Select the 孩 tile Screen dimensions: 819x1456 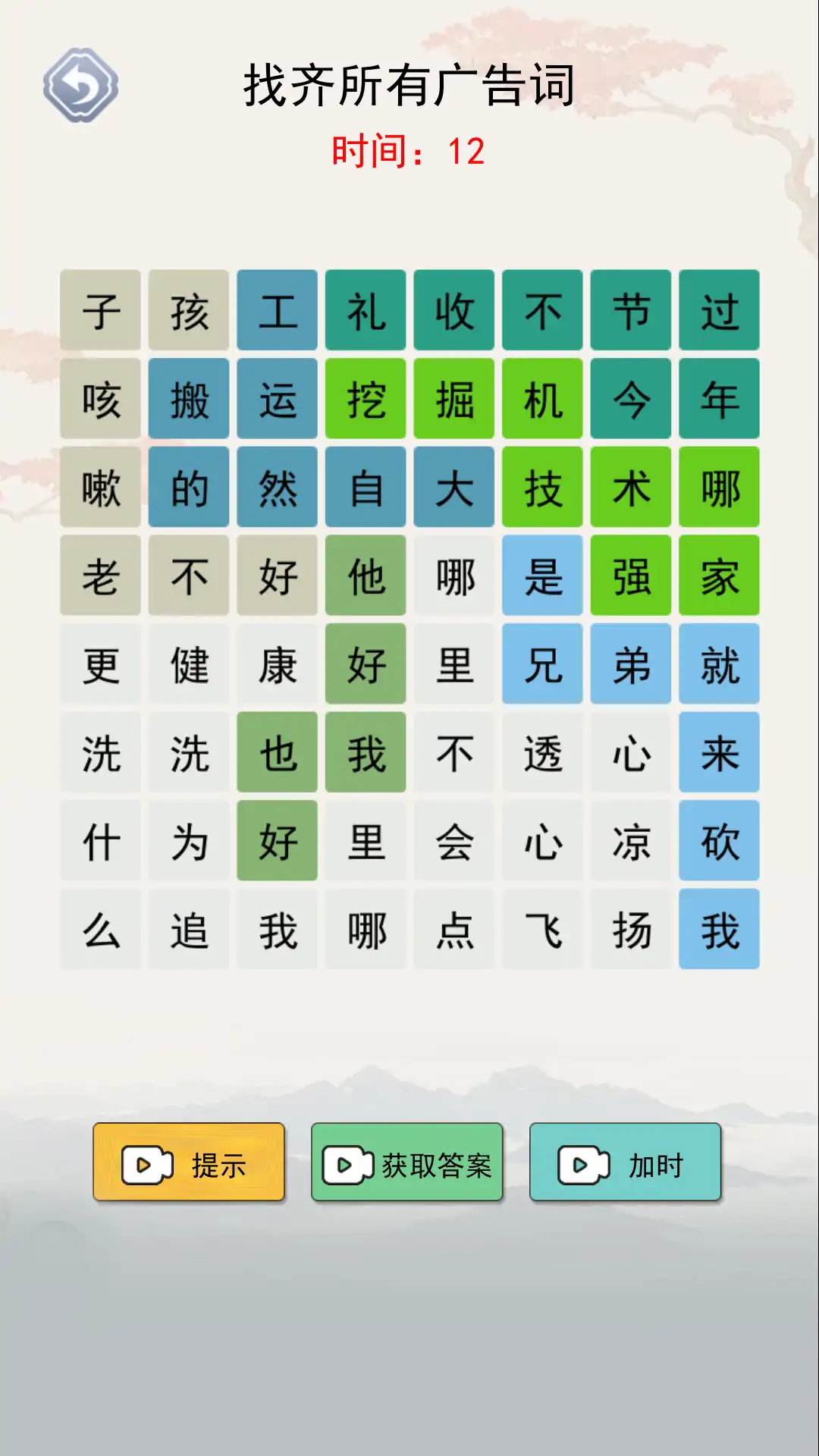pos(189,310)
